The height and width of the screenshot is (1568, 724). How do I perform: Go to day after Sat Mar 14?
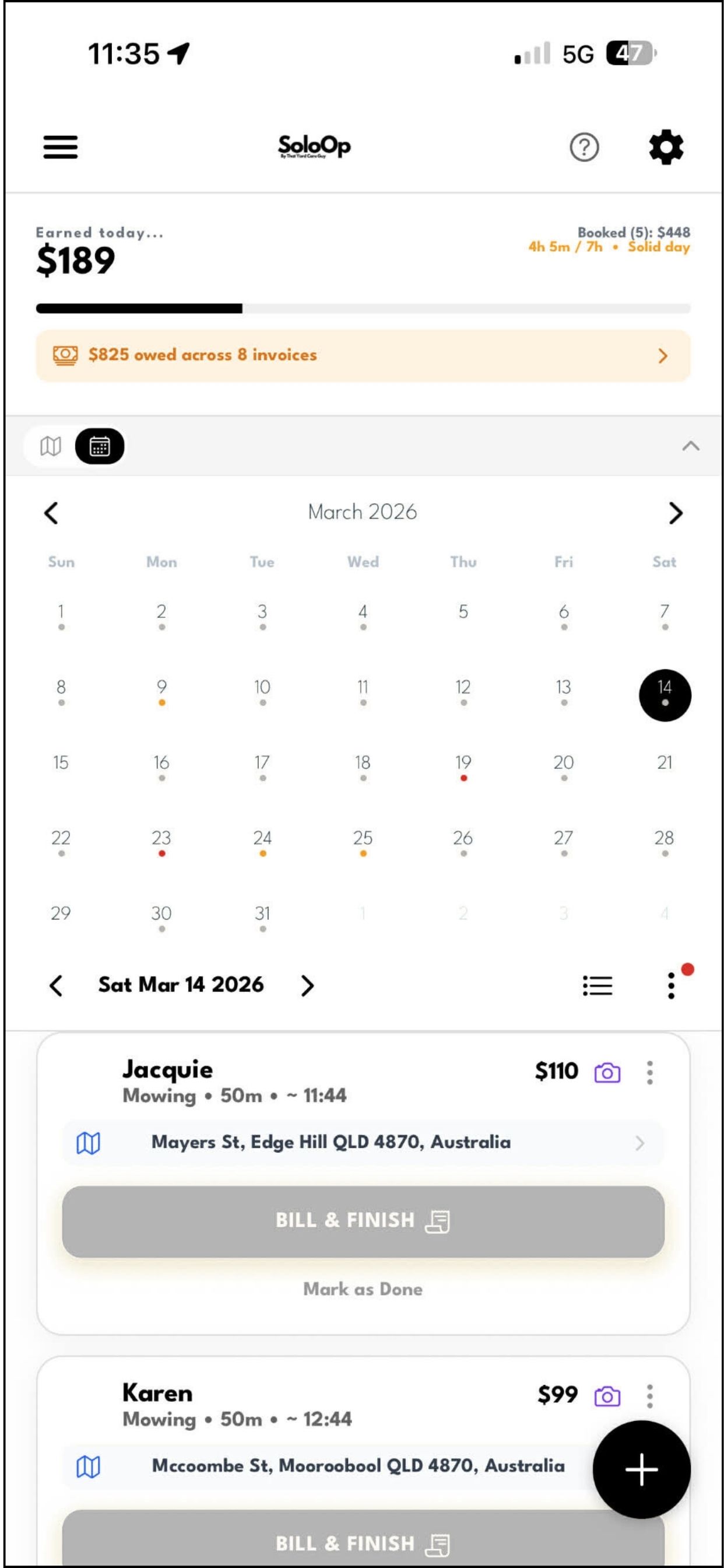[x=307, y=985]
